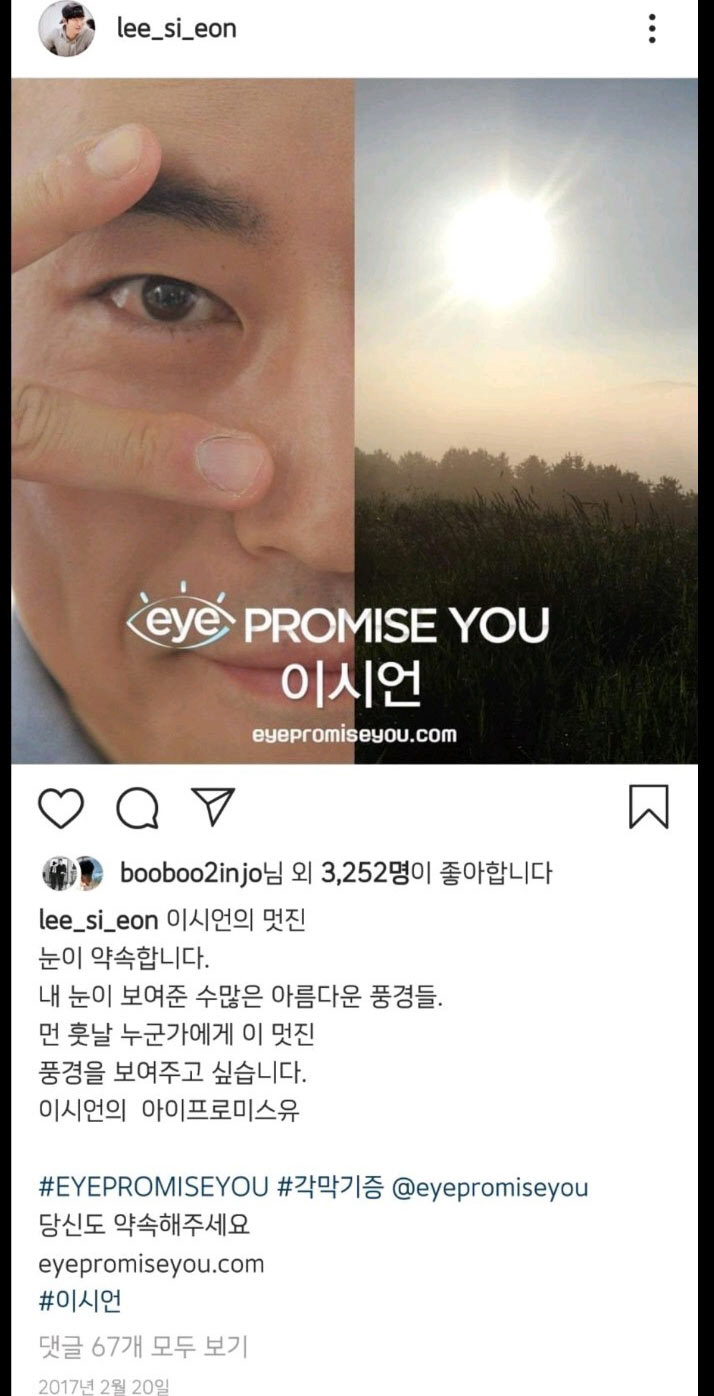Visit the @eyepromiseyou mentioned account

click(490, 1188)
